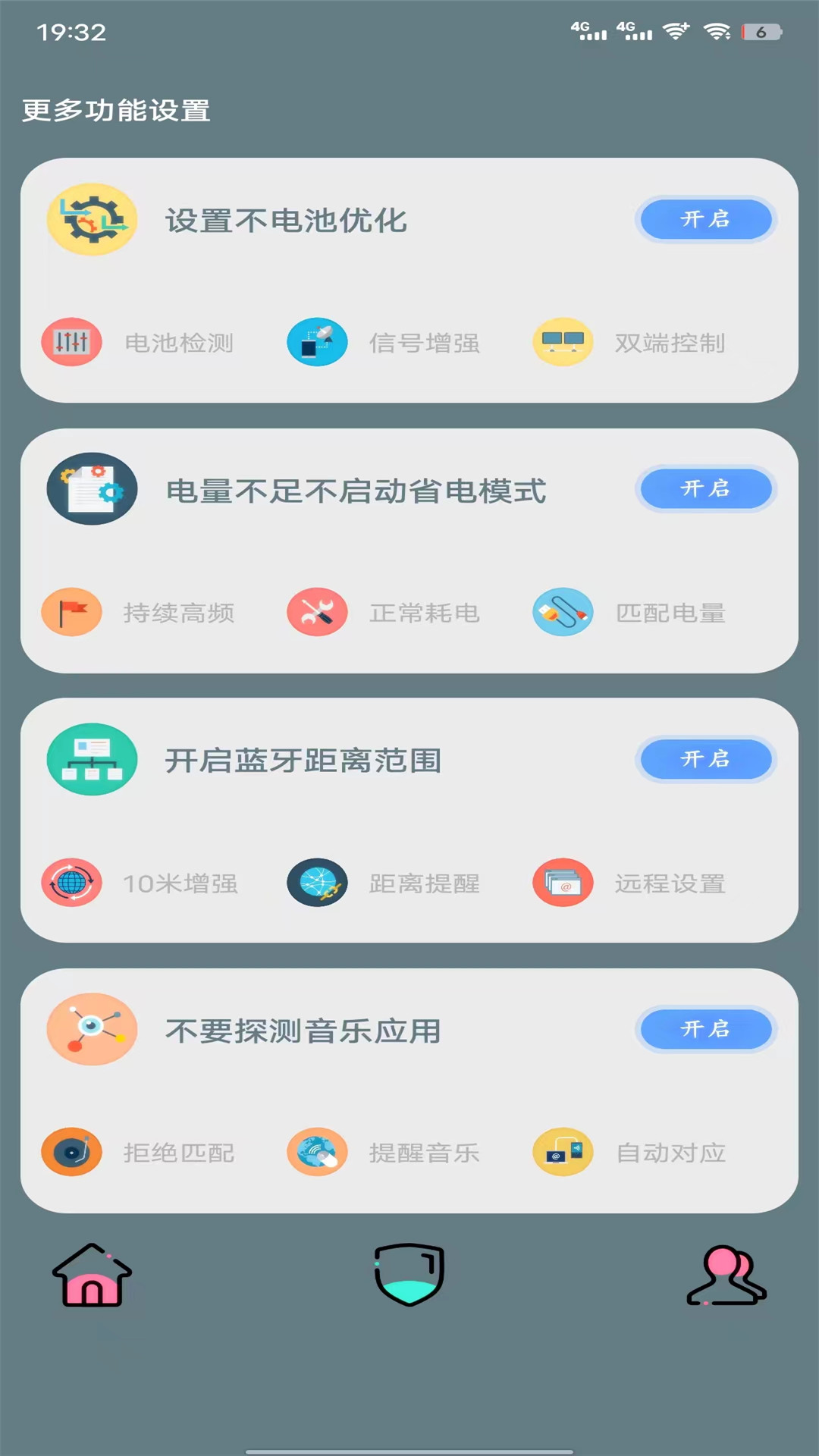Enable the 开启蓝牙距离范围 option

(x=704, y=759)
